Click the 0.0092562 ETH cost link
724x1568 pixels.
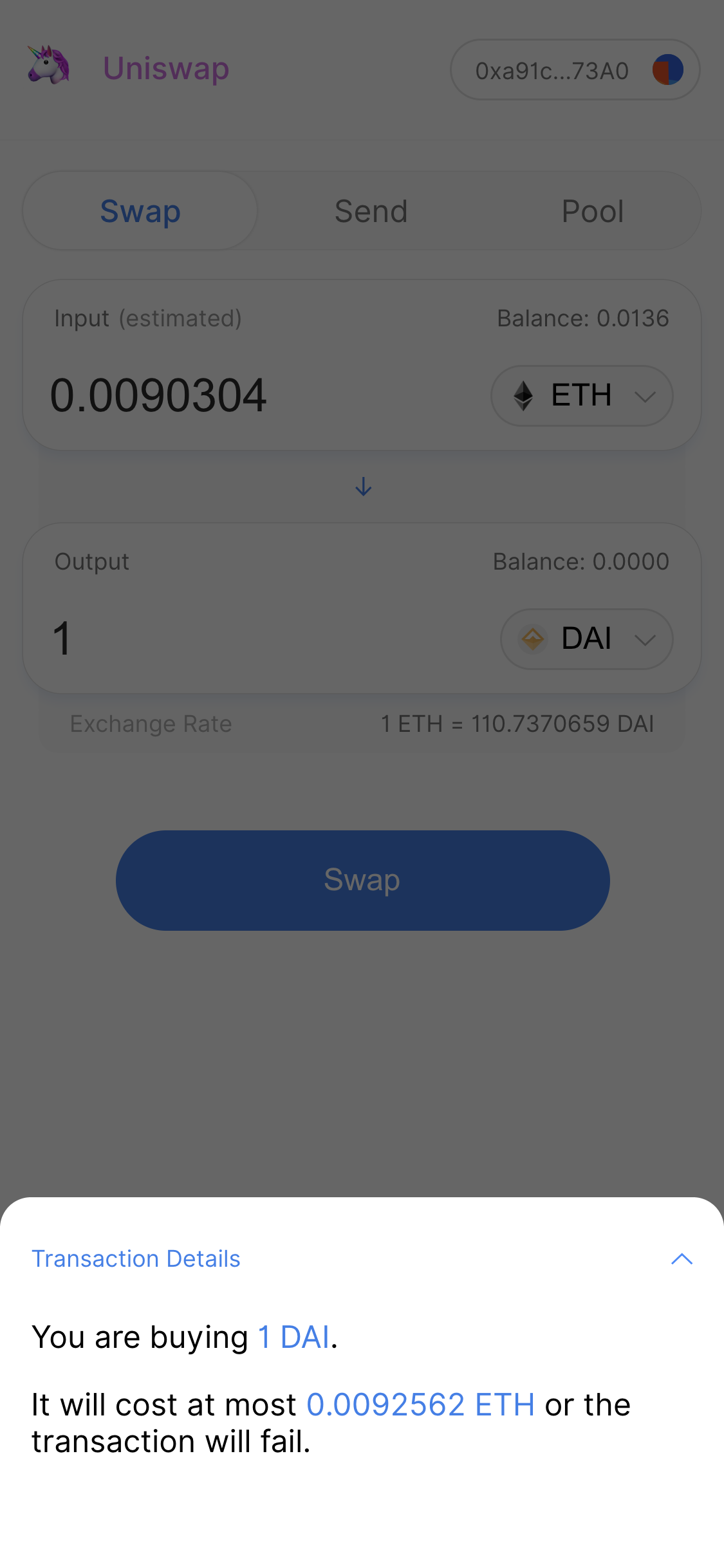[420, 1404]
